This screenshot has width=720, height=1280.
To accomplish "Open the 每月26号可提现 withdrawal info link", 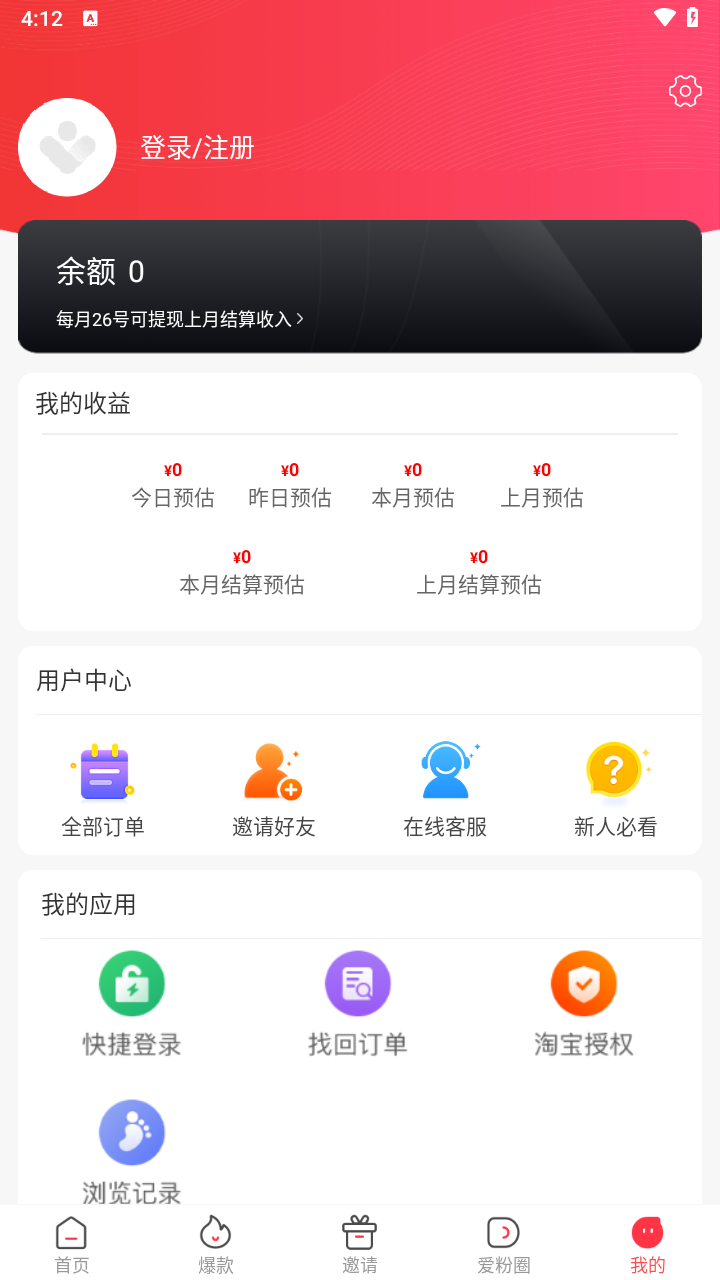I will coord(180,319).
